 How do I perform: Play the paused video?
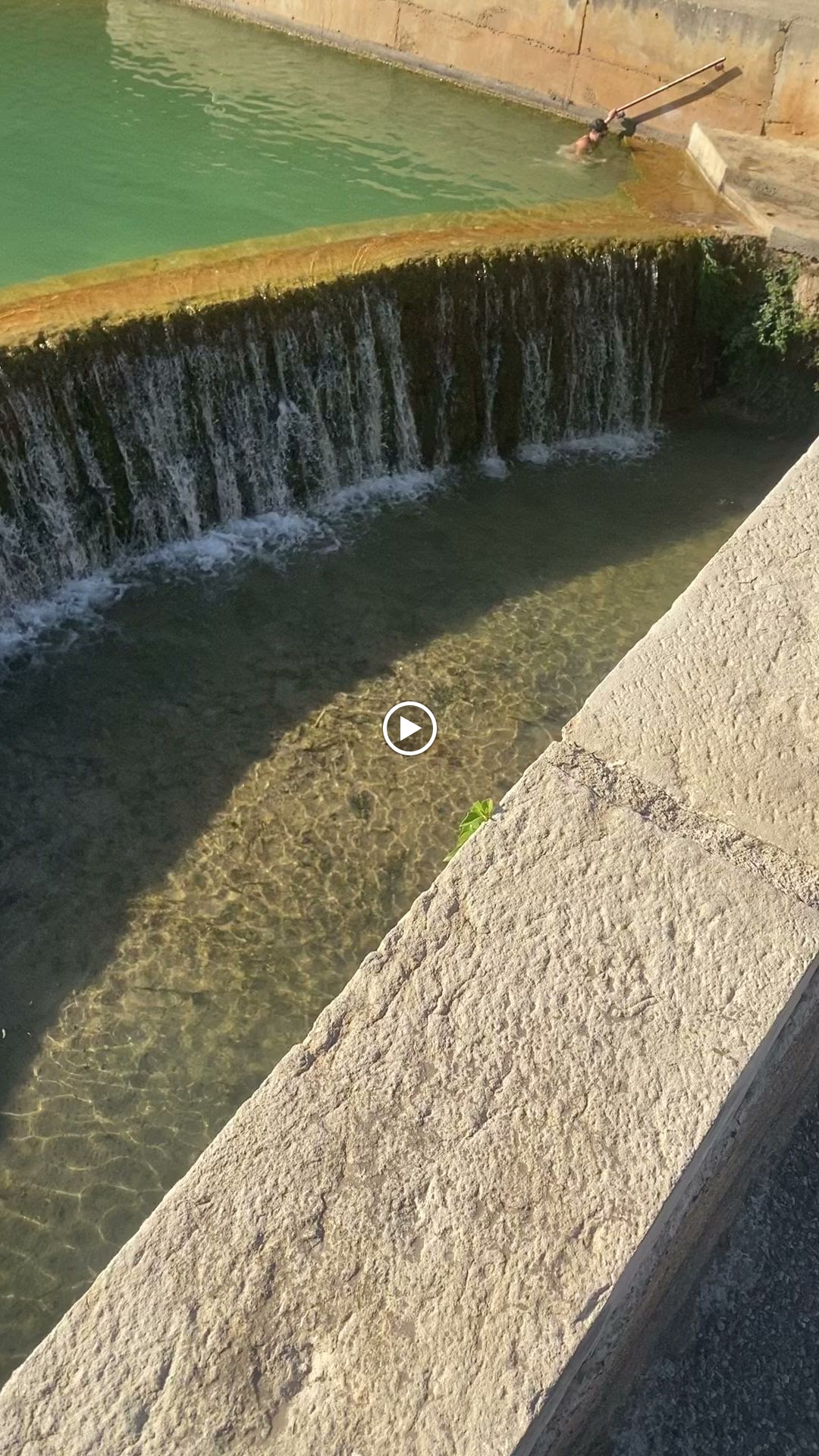pyautogui.click(x=409, y=729)
